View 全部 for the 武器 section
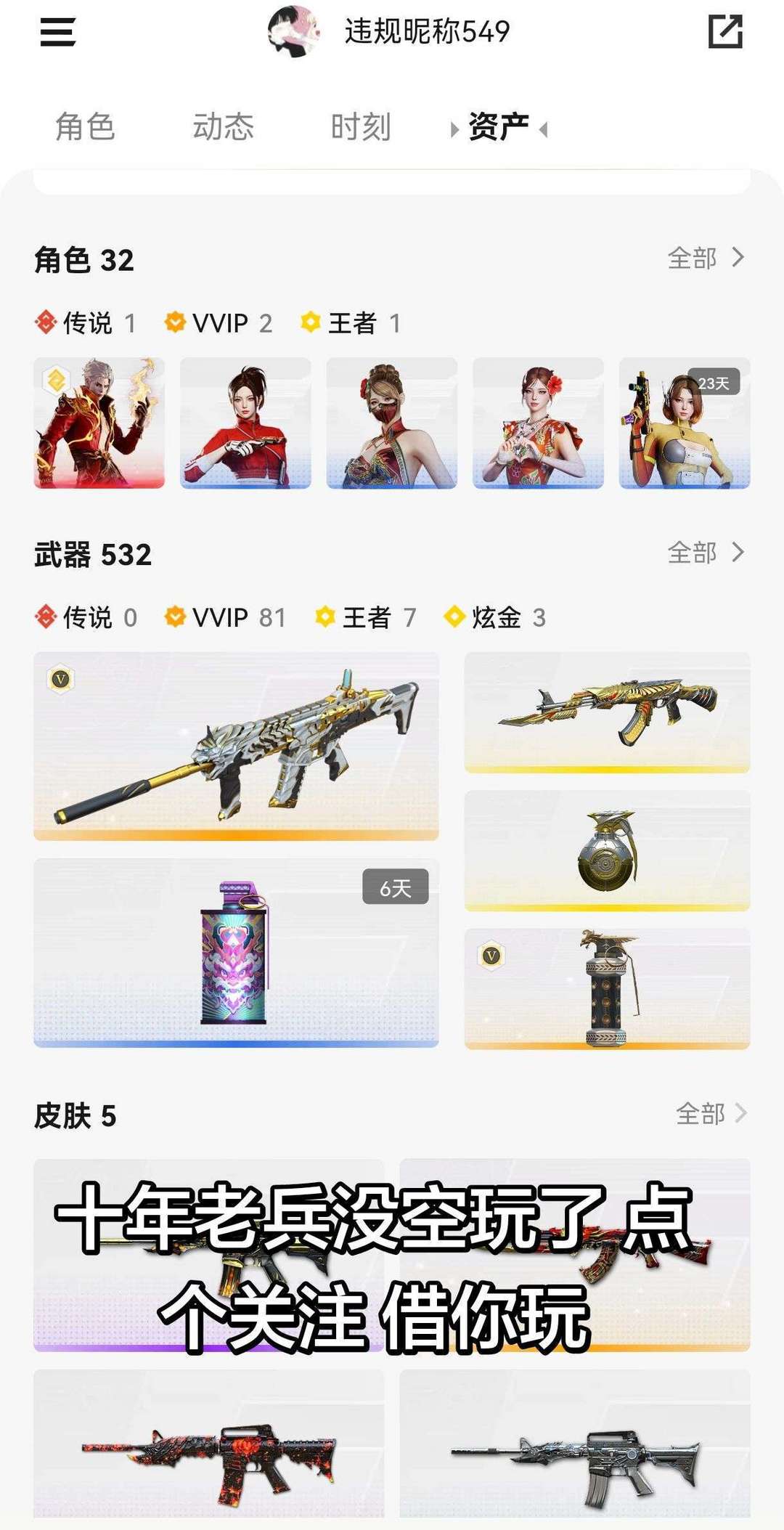This screenshot has height=1530, width=784. coord(706,553)
